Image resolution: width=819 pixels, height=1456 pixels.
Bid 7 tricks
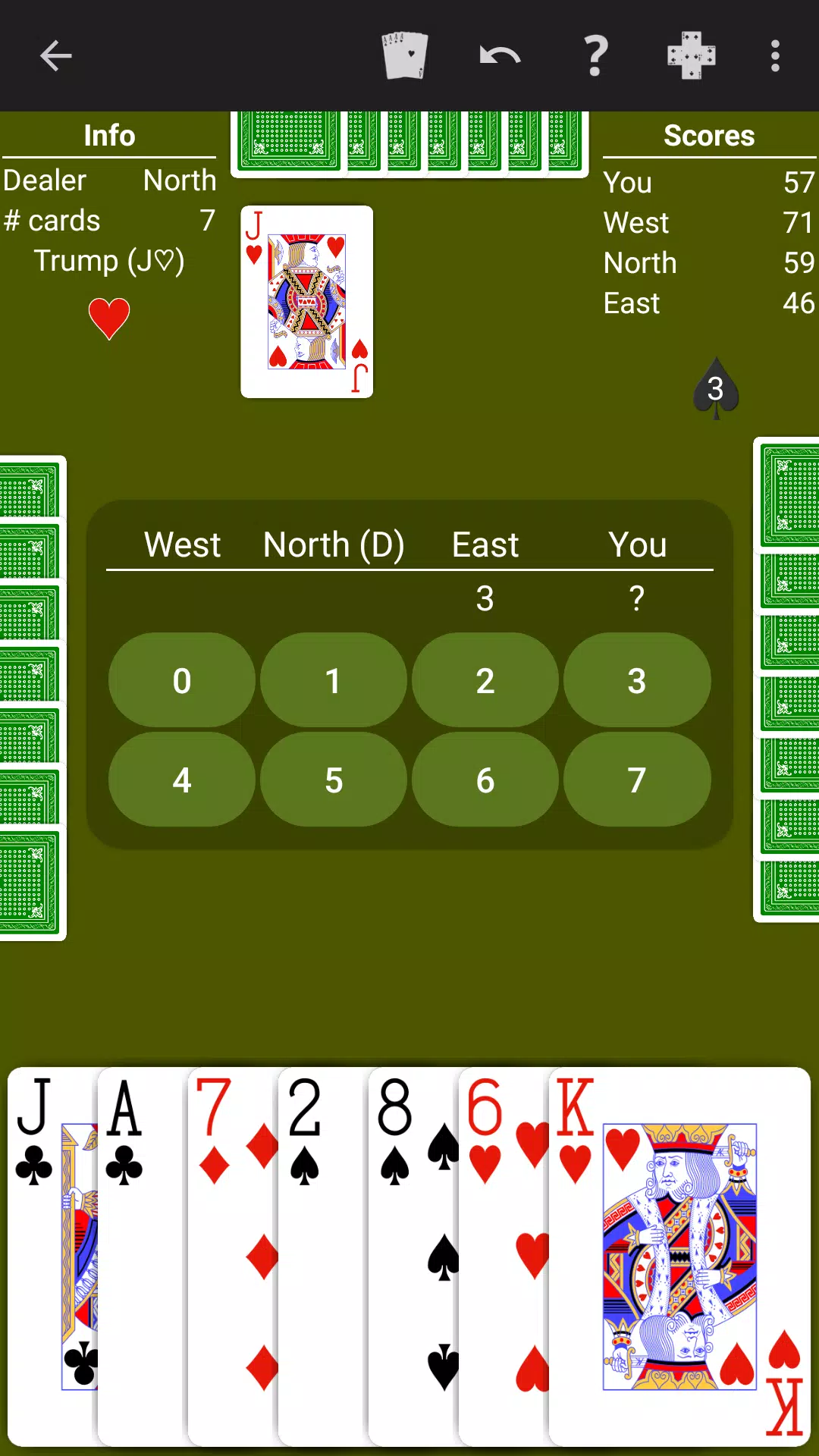click(637, 780)
